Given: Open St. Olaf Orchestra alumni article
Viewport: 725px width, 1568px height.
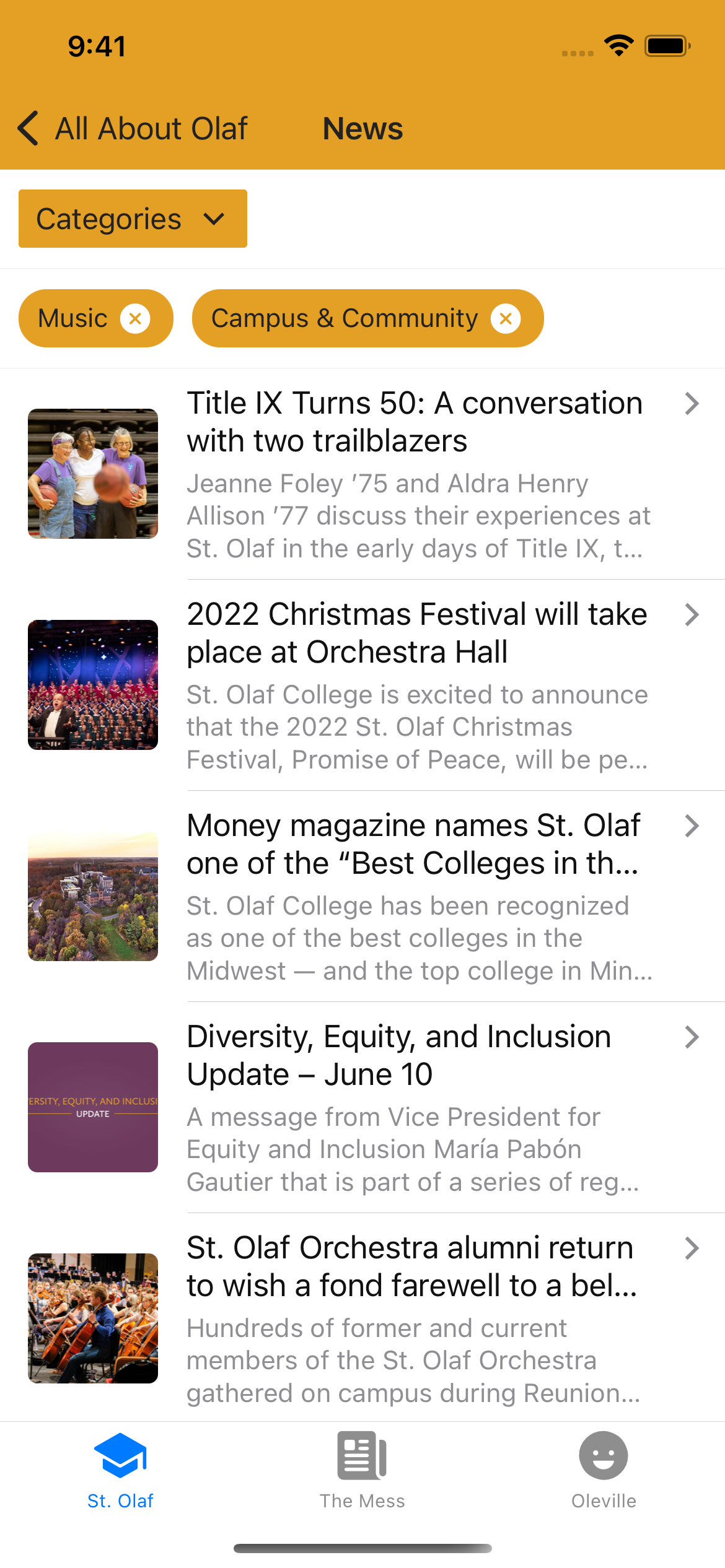Looking at the screenshot, I should pyautogui.click(x=415, y=1318).
